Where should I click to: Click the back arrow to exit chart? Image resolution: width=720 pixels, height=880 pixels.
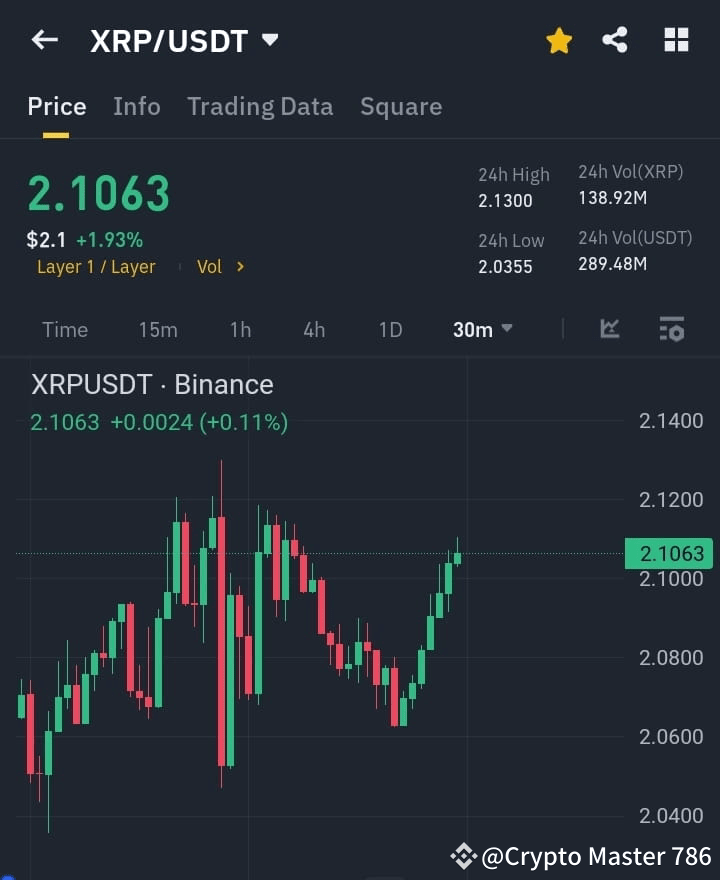44,40
